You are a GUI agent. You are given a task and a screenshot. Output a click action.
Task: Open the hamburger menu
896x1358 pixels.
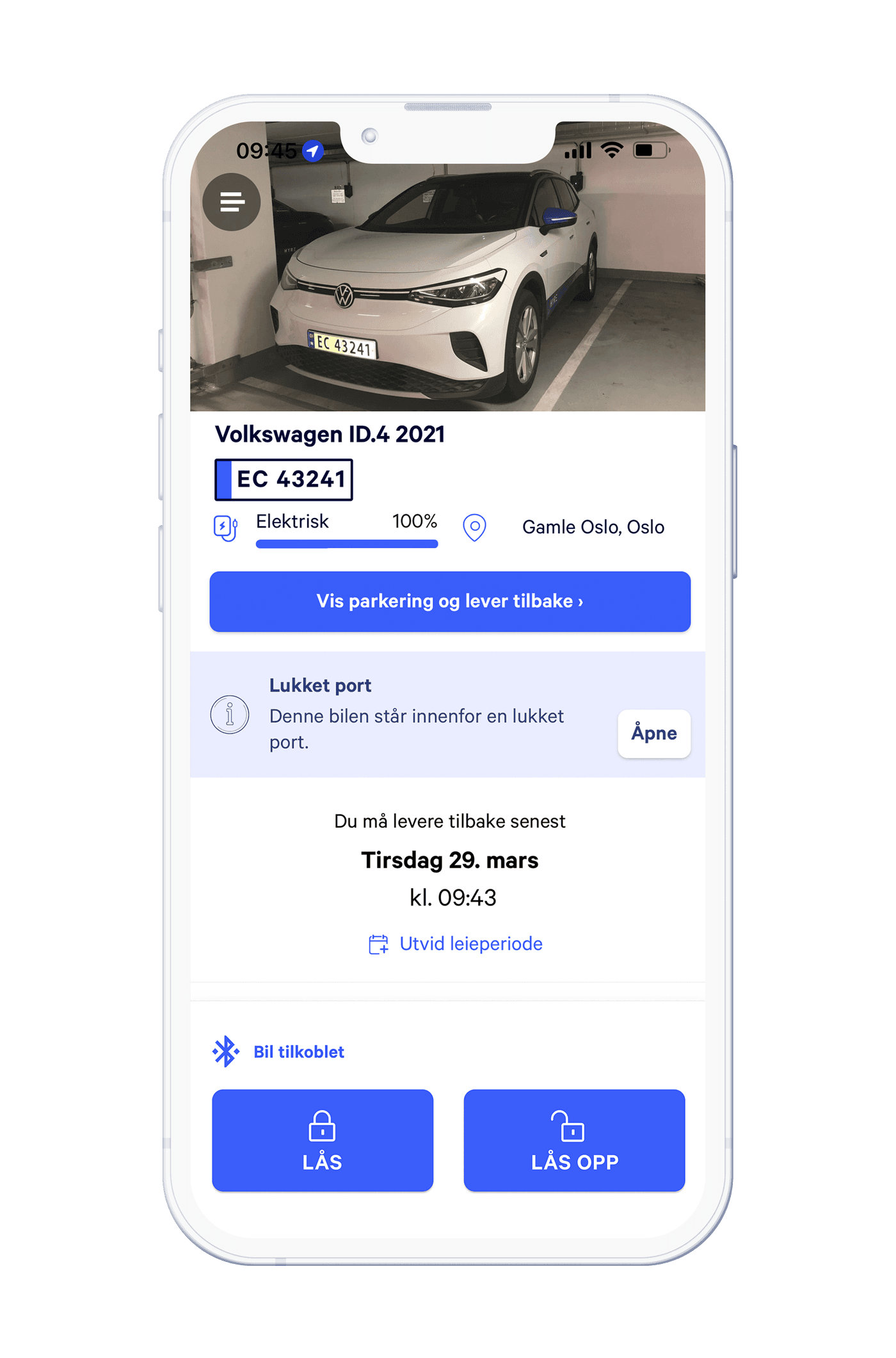pyautogui.click(x=232, y=202)
